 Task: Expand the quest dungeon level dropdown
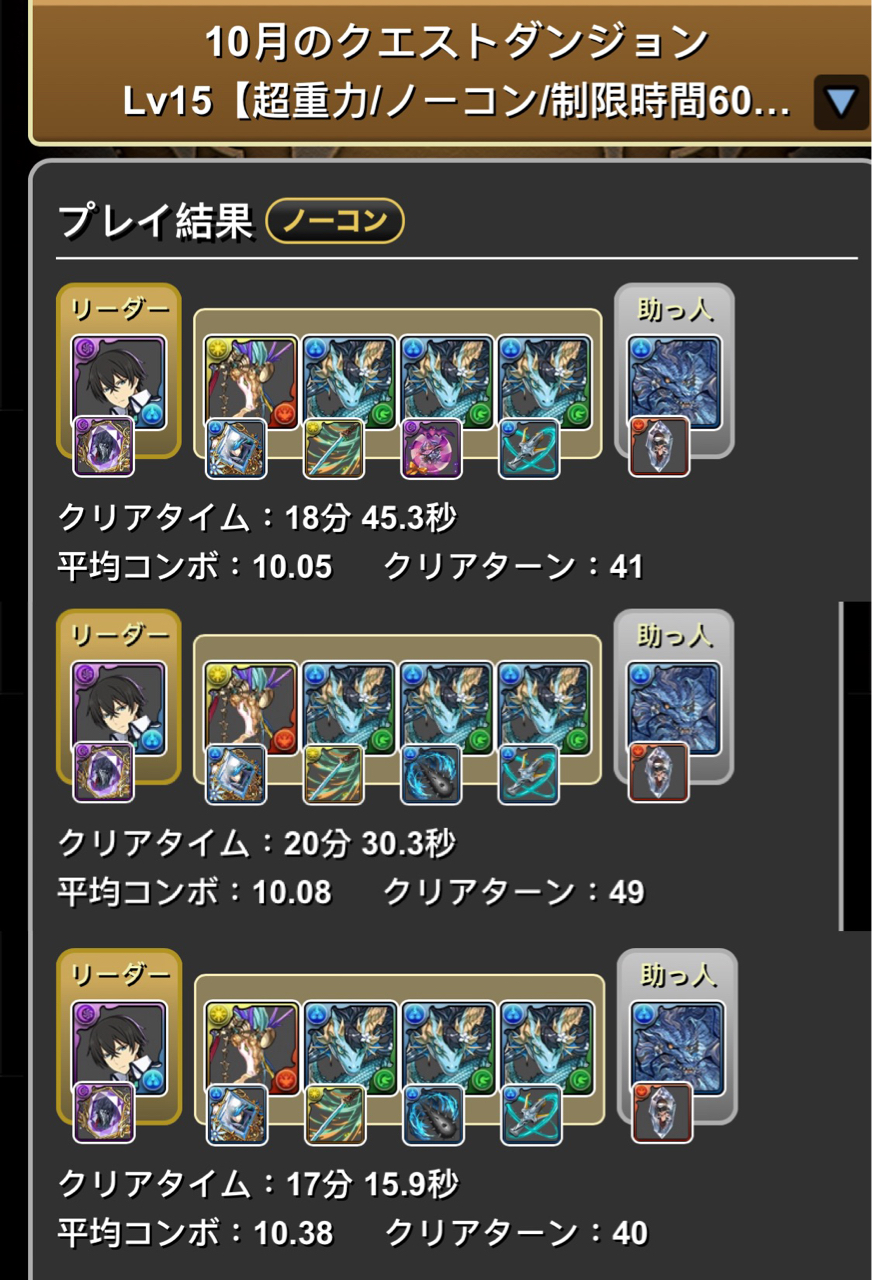[840, 101]
